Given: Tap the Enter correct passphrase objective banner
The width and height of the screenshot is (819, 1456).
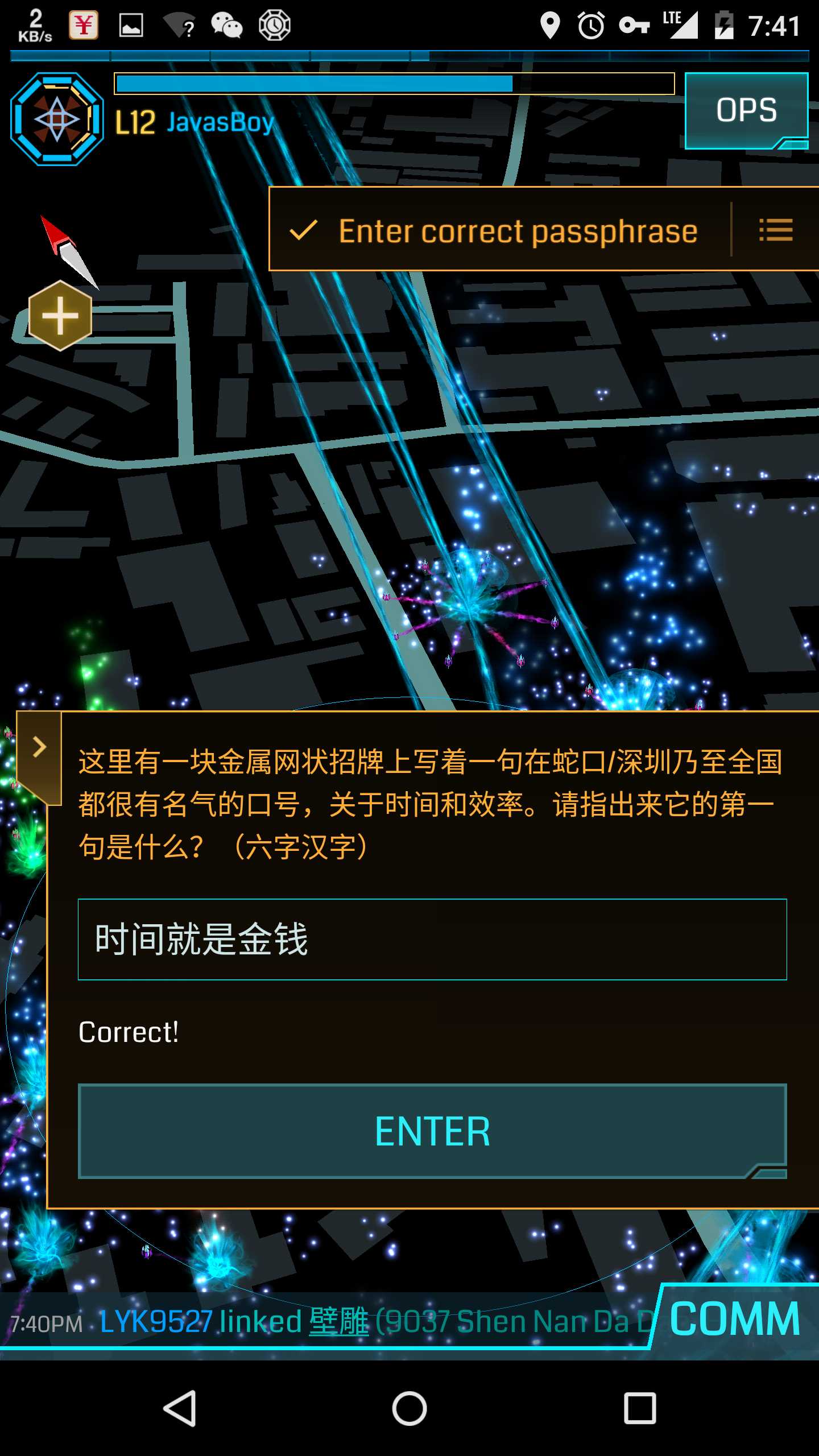Looking at the screenshot, I should pyautogui.click(x=500, y=230).
